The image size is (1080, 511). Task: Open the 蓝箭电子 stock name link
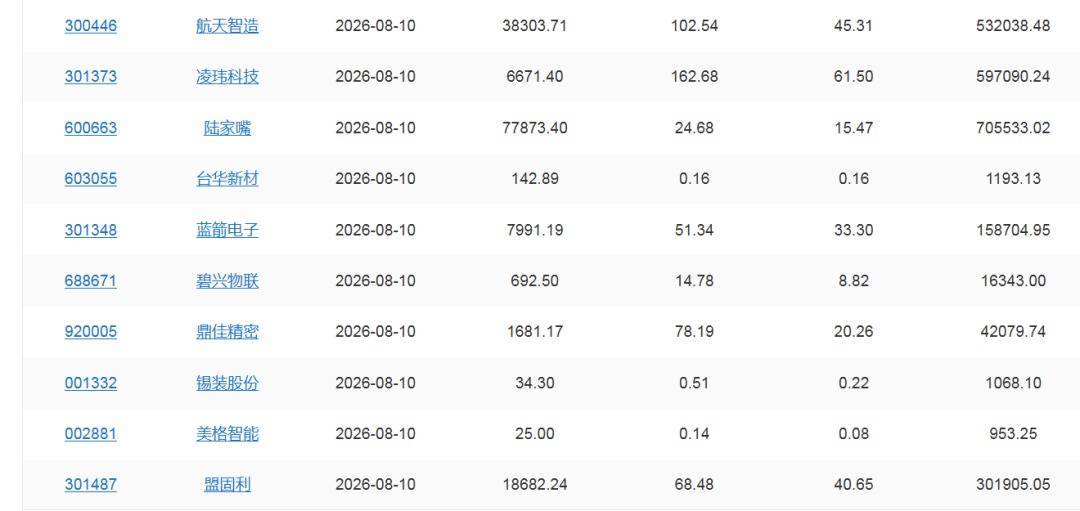(x=227, y=230)
